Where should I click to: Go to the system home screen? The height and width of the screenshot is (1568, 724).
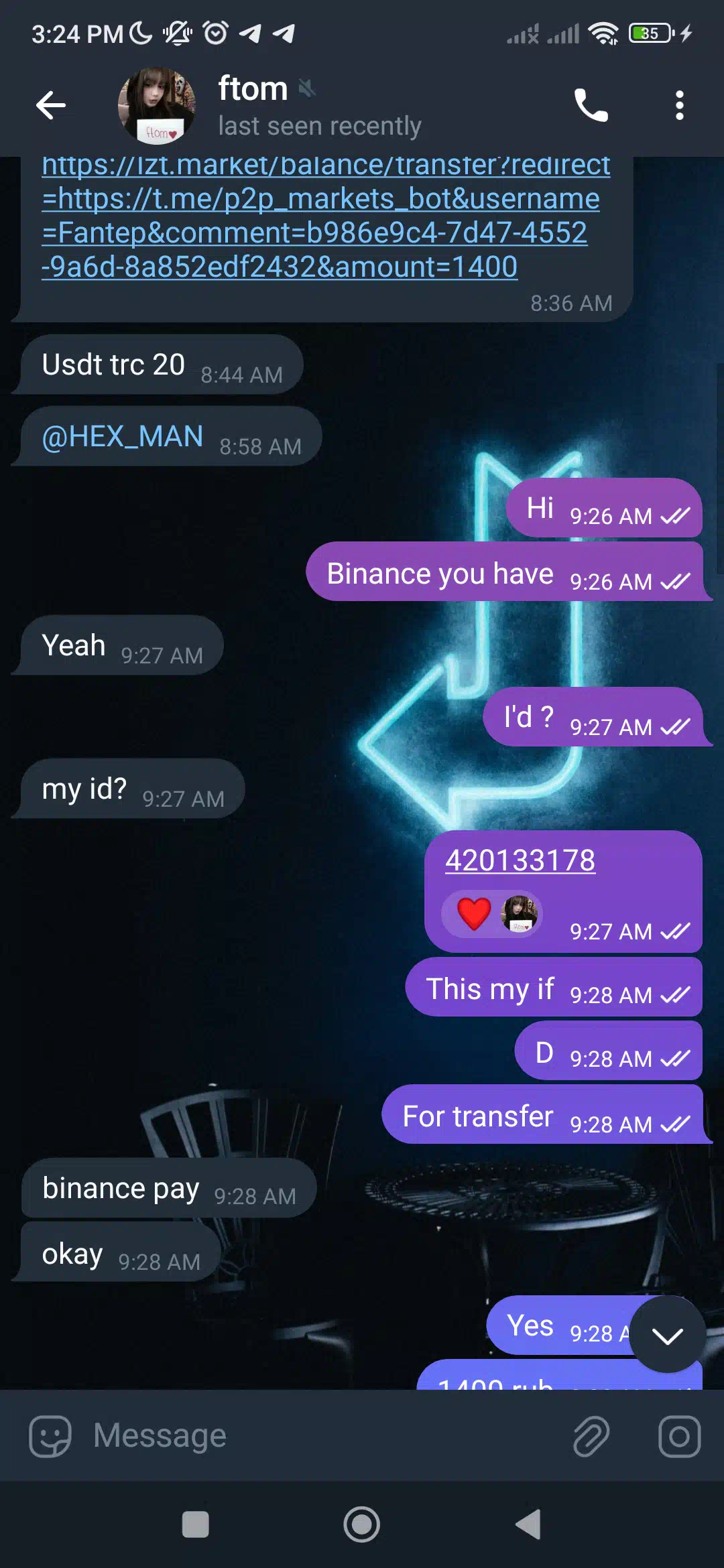point(362,1525)
